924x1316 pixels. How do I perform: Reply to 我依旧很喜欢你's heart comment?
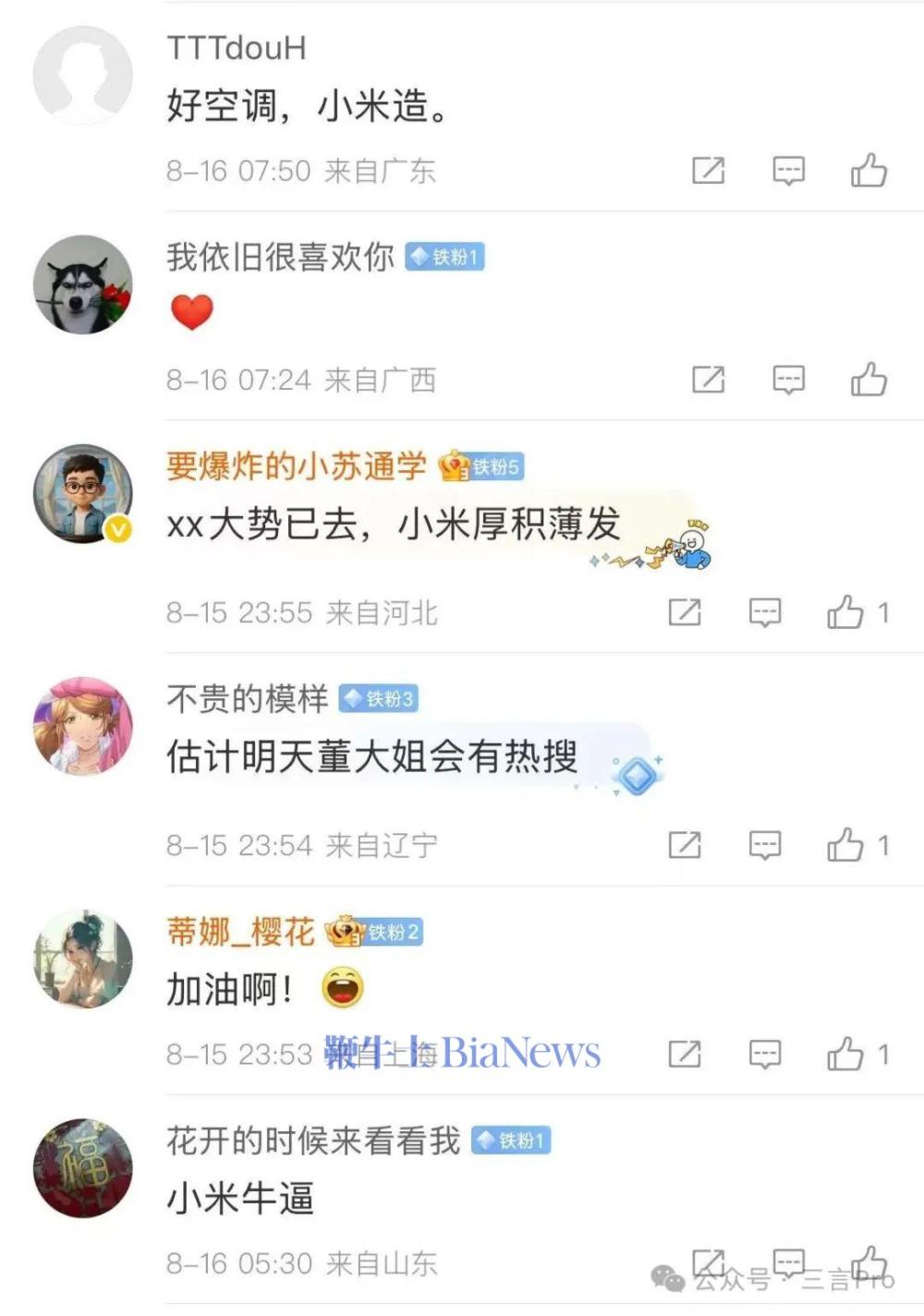[788, 380]
